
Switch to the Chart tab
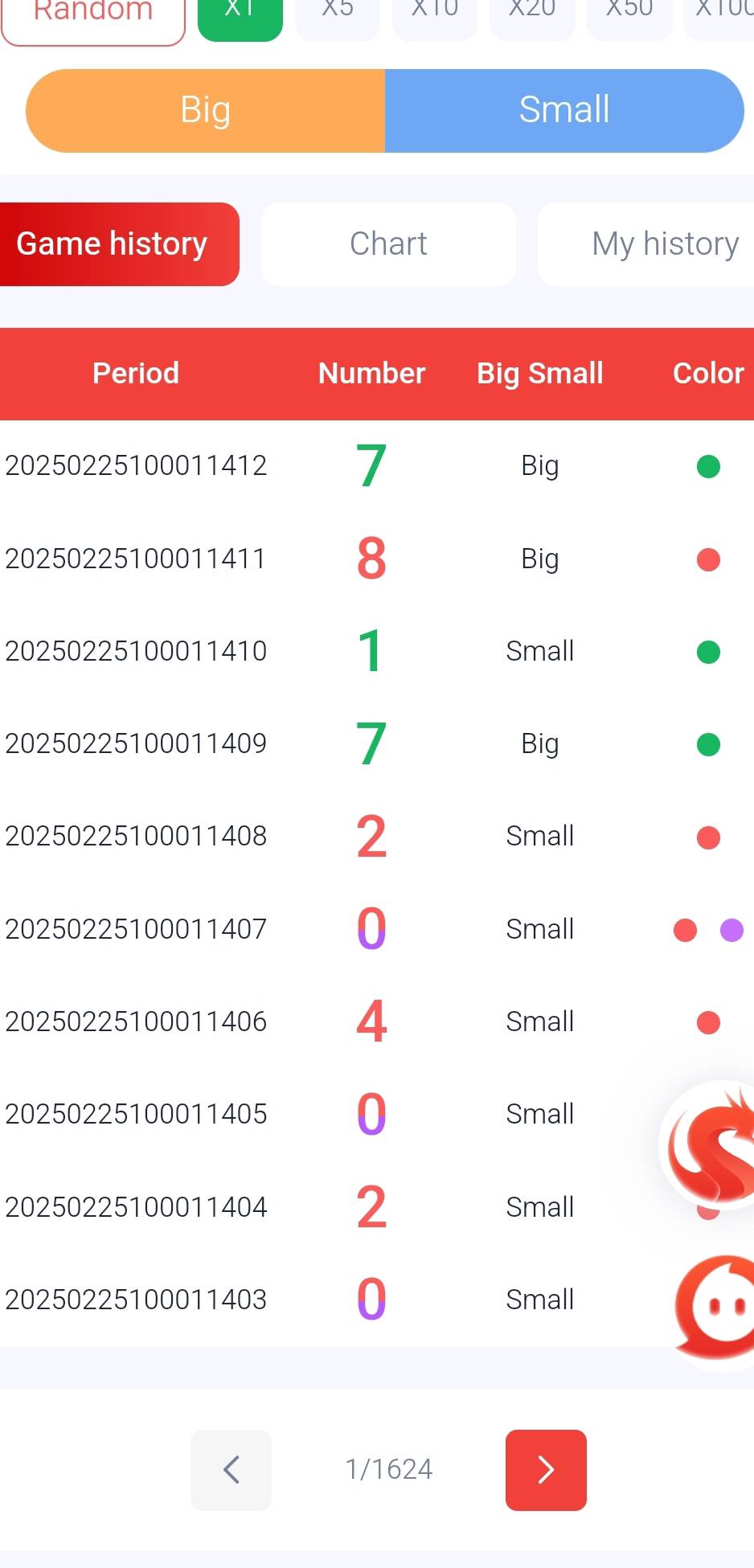(x=387, y=244)
